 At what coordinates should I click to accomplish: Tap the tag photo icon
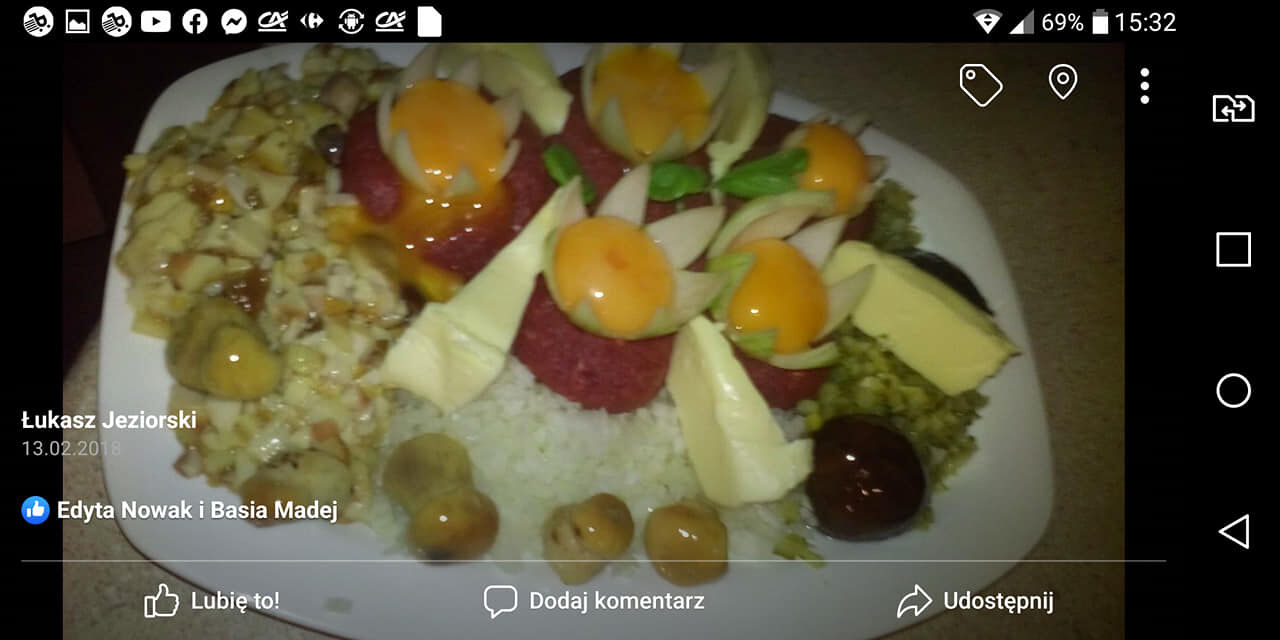[x=980, y=85]
